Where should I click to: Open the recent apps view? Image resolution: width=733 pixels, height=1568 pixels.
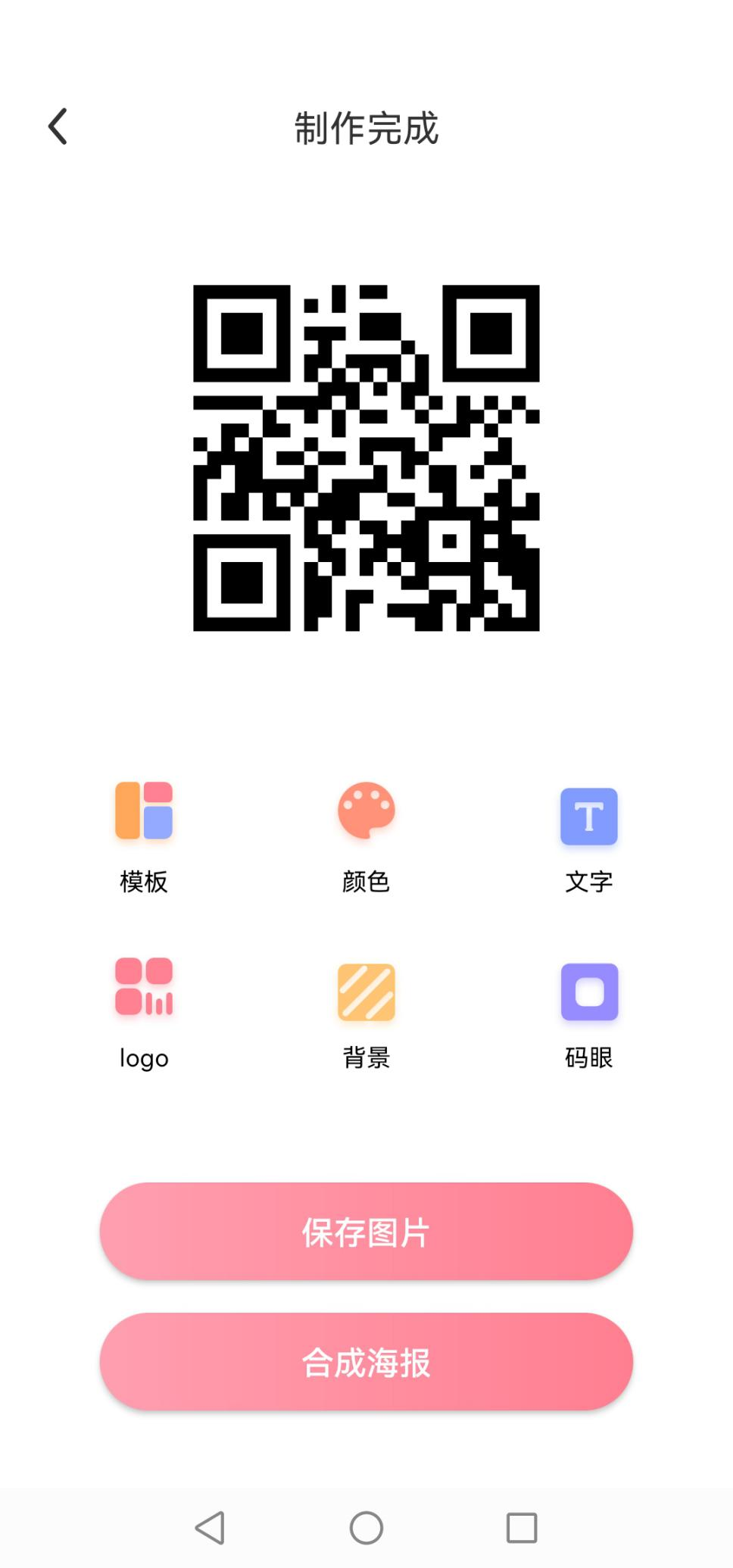click(x=522, y=1527)
